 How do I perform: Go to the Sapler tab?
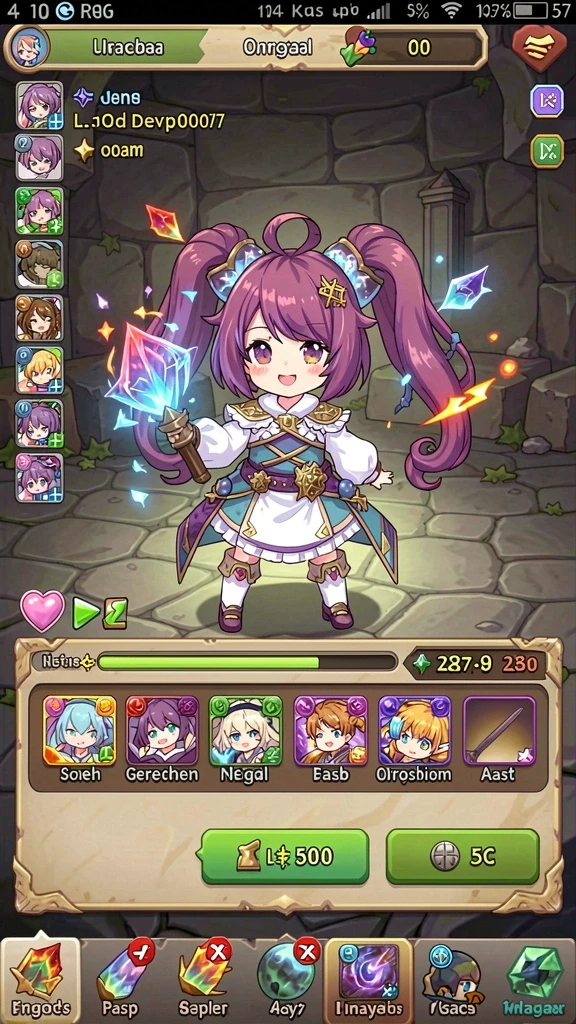(x=204, y=980)
